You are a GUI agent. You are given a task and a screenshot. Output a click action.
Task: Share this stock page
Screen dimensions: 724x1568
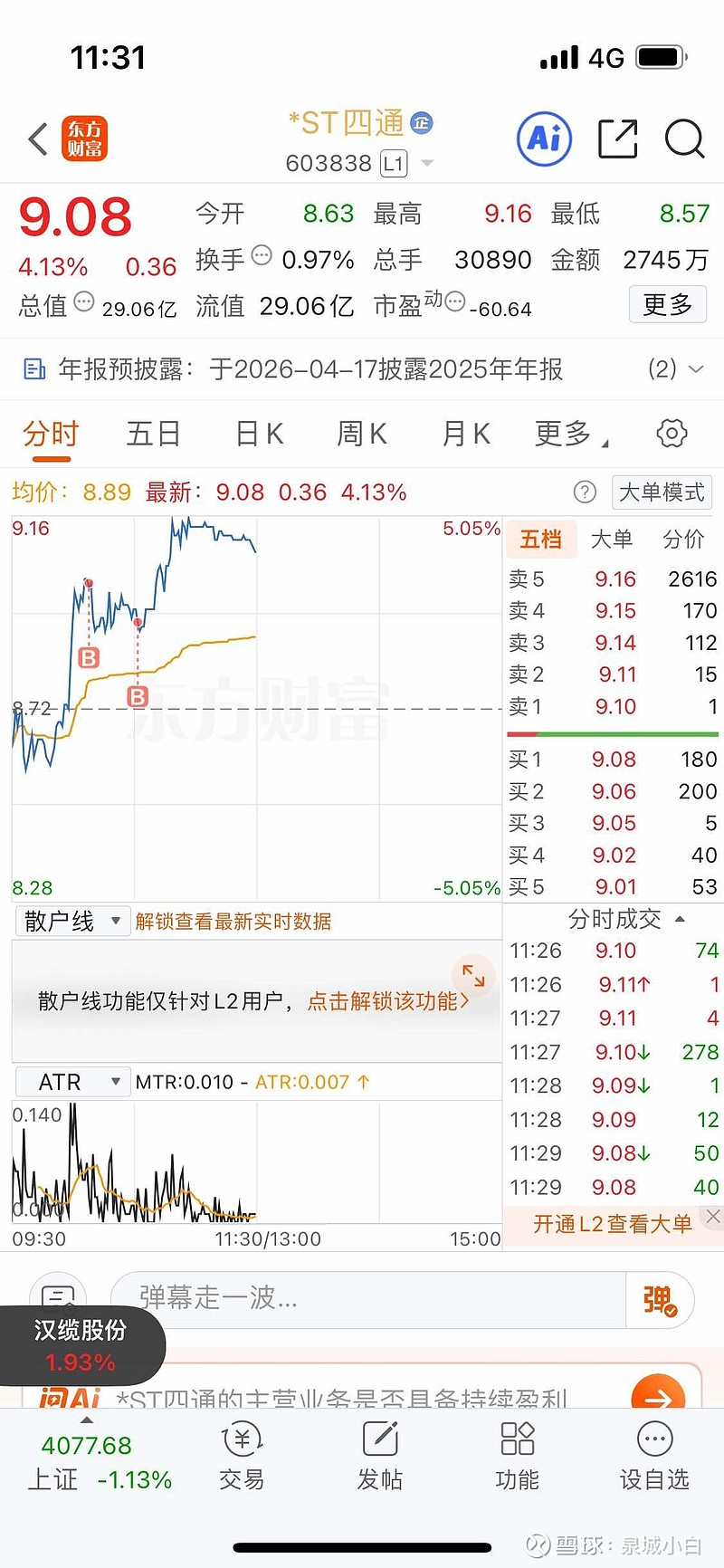(x=618, y=139)
